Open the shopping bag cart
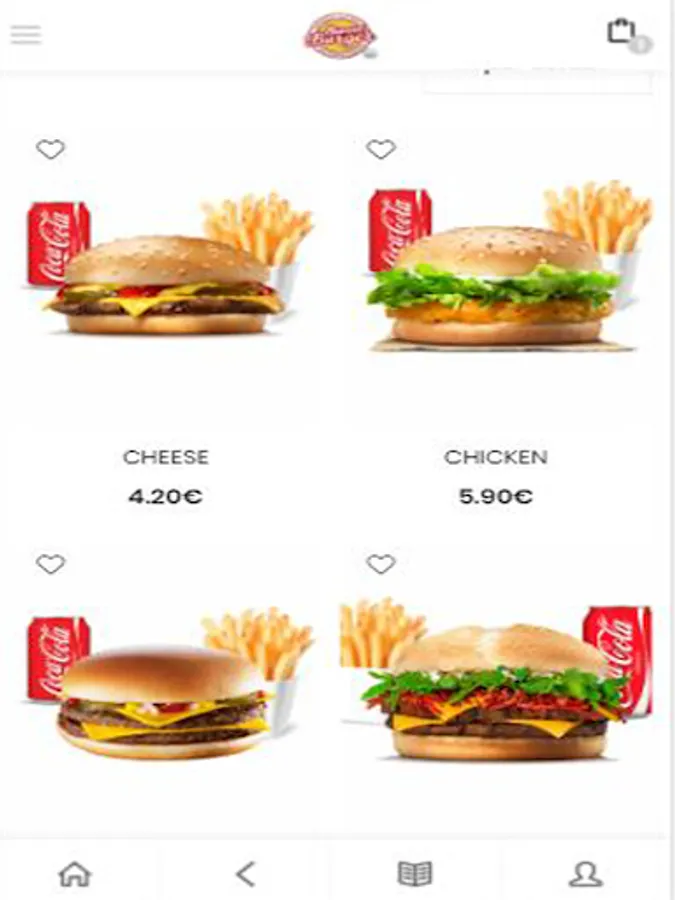This screenshot has width=675, height=900. (622, 32)
